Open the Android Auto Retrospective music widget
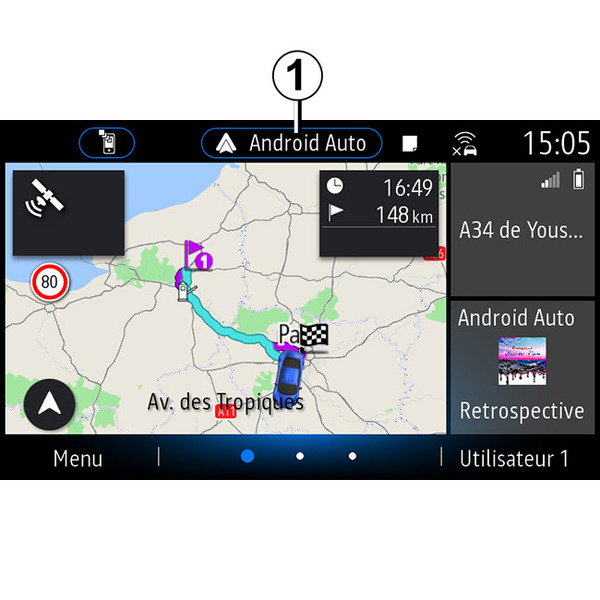Viewport: 600px width, 600px height. click(x=521, y=365)
